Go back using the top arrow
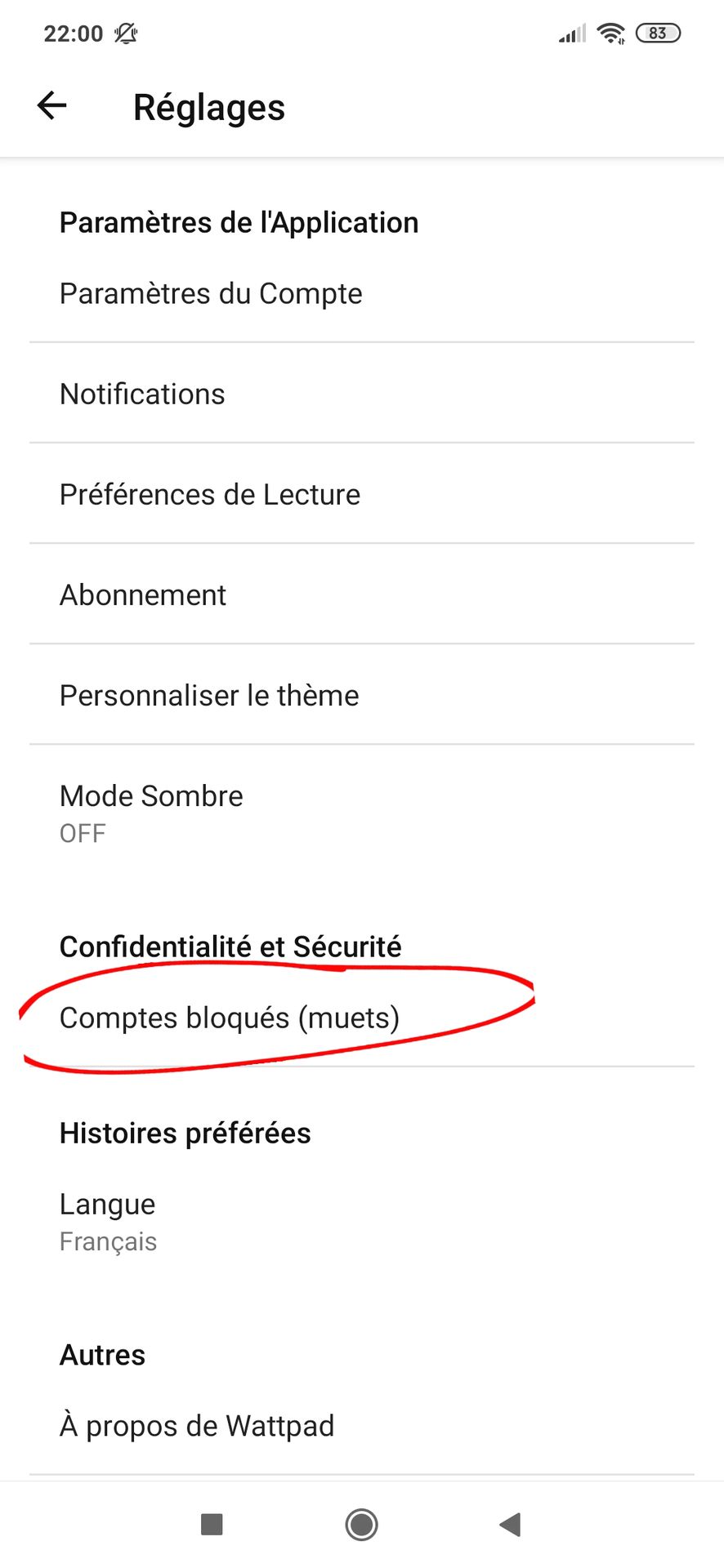 pos(51,105)
